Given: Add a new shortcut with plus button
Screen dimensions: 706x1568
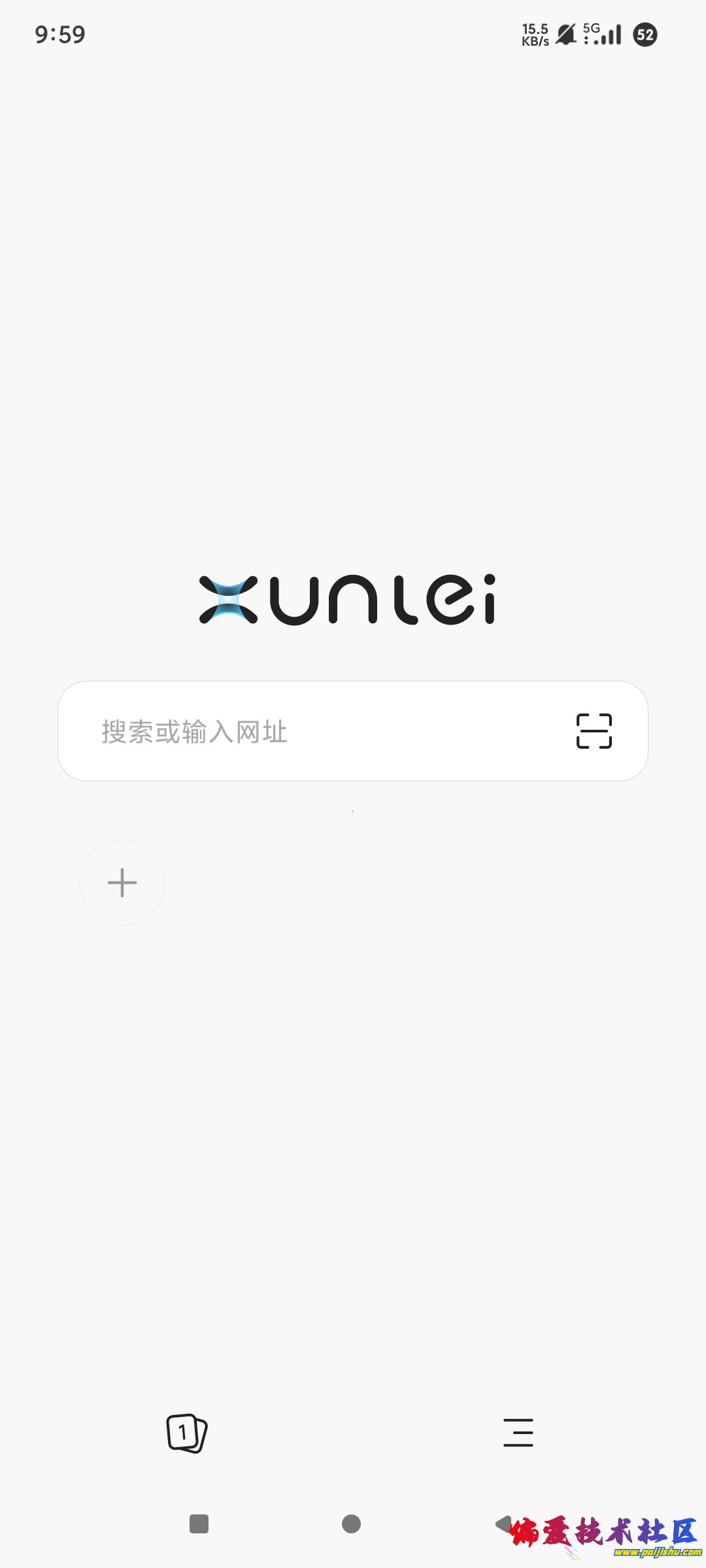Looking at the screenshot, I should pos(122,883).
